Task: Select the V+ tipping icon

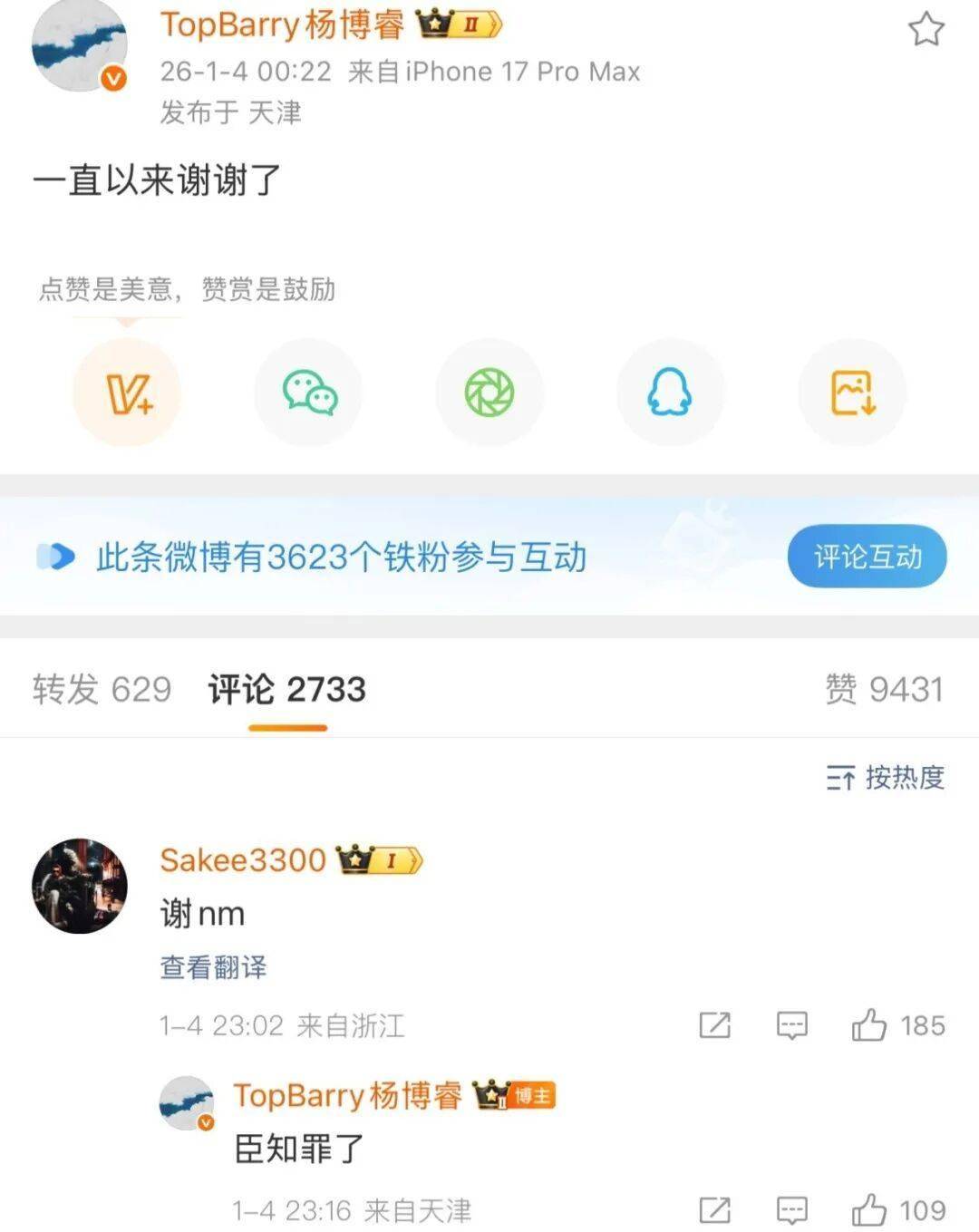Action: pos(127,393)
